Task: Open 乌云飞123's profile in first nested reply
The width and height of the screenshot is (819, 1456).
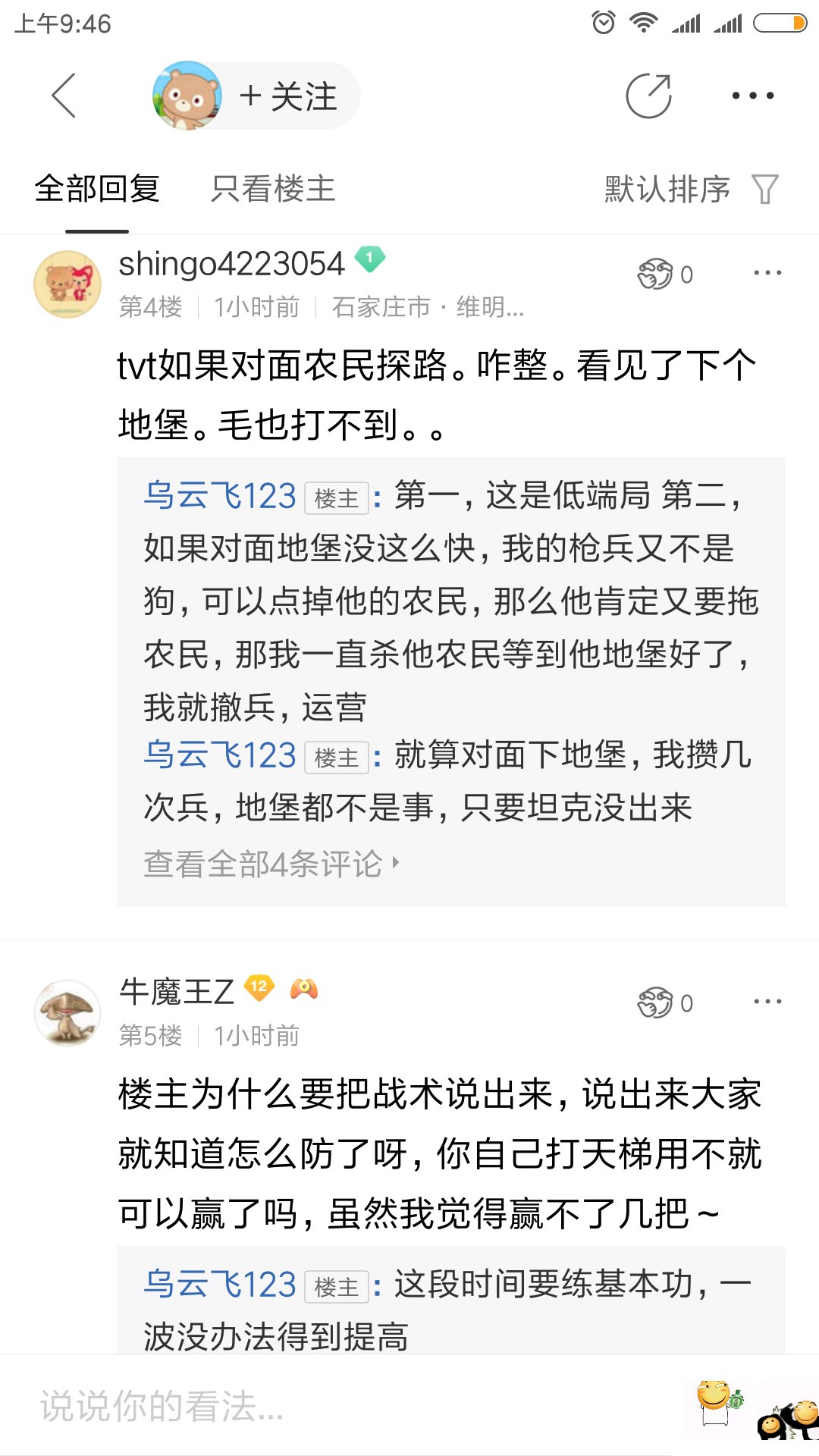Action: 219,496
